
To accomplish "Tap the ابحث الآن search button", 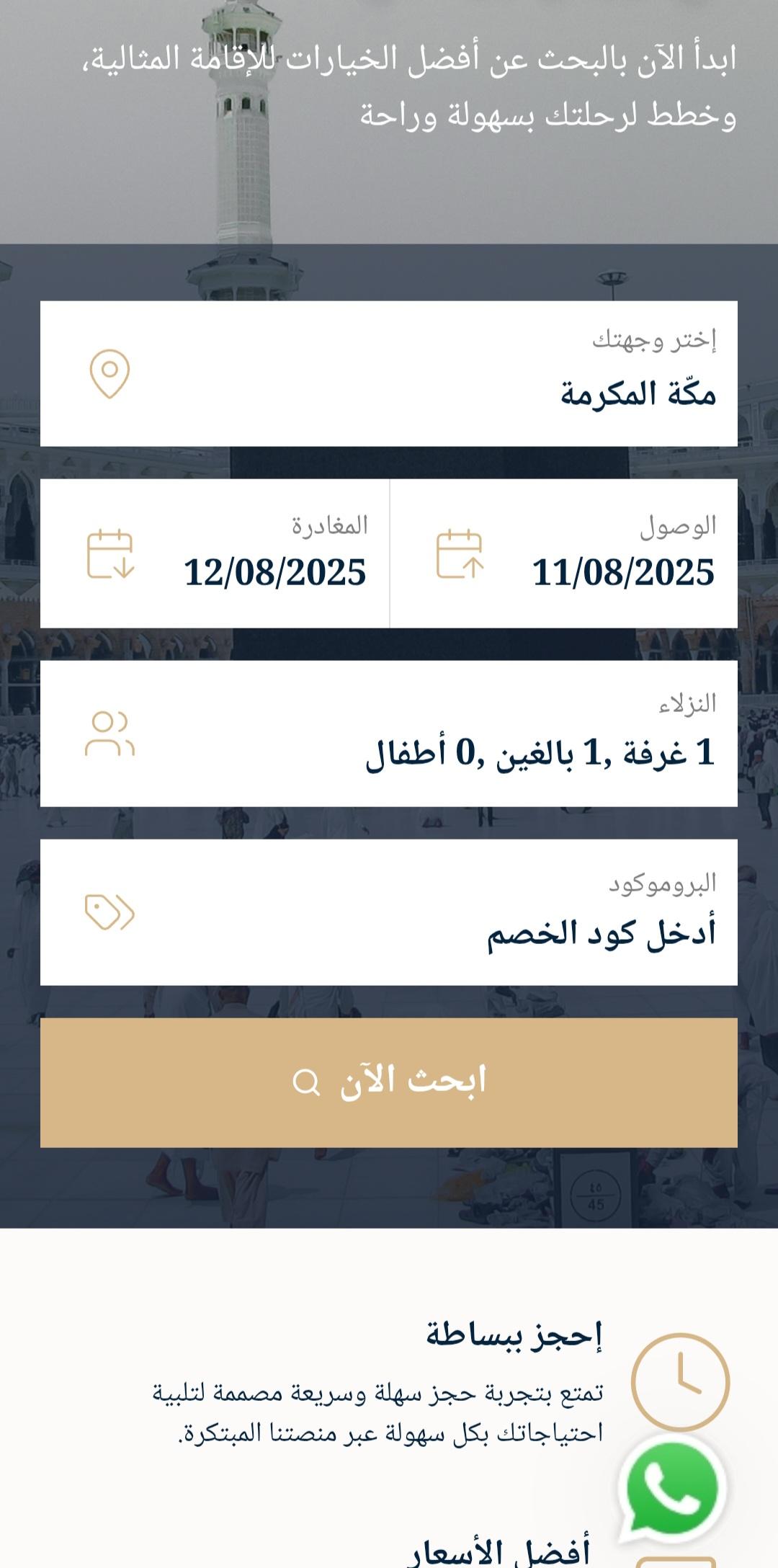I will click(x=389, y=1082).
